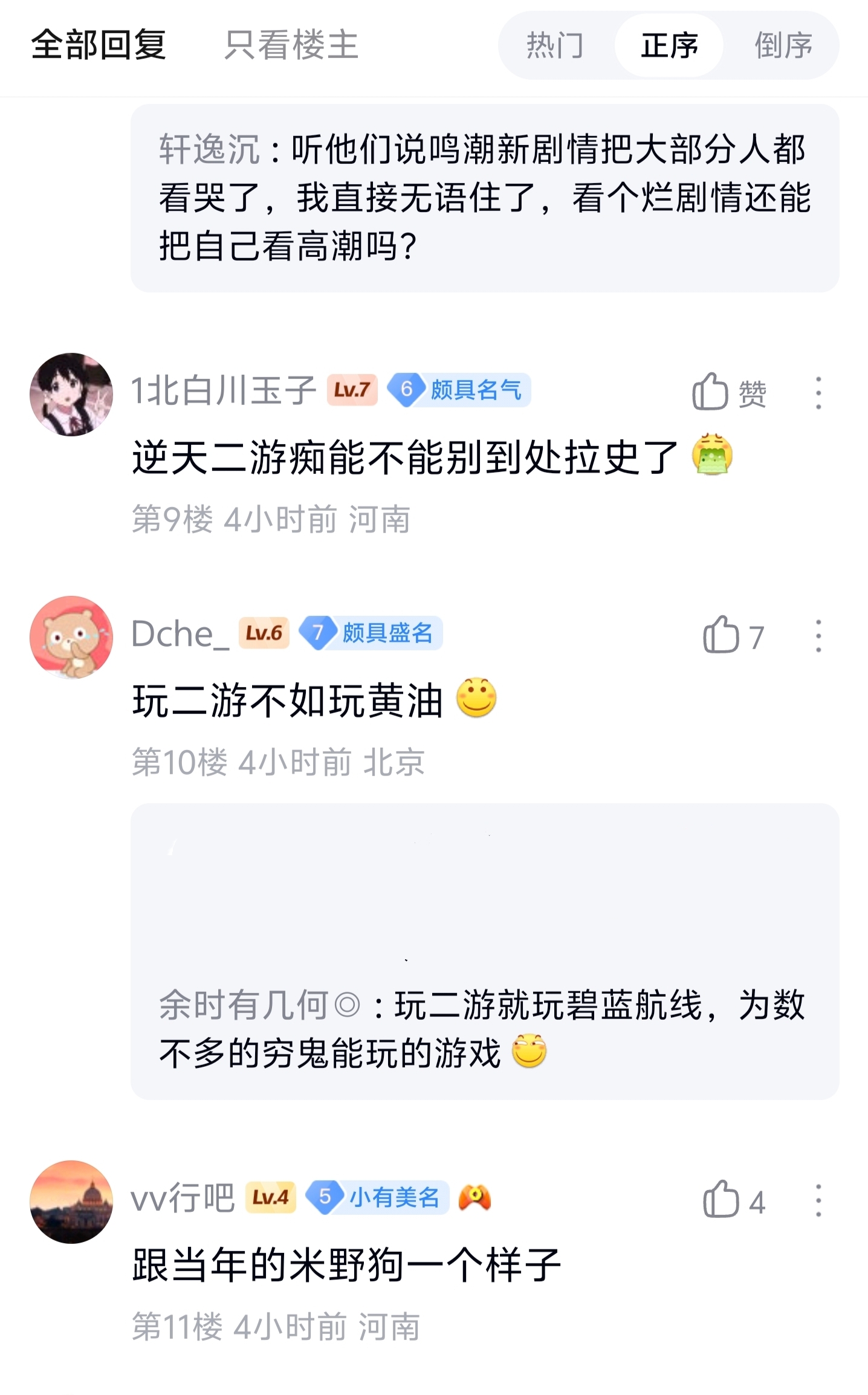Open more options for vv行吧's comment
The height and width of the screenshot is (1395, 868).
[818, 1200]
